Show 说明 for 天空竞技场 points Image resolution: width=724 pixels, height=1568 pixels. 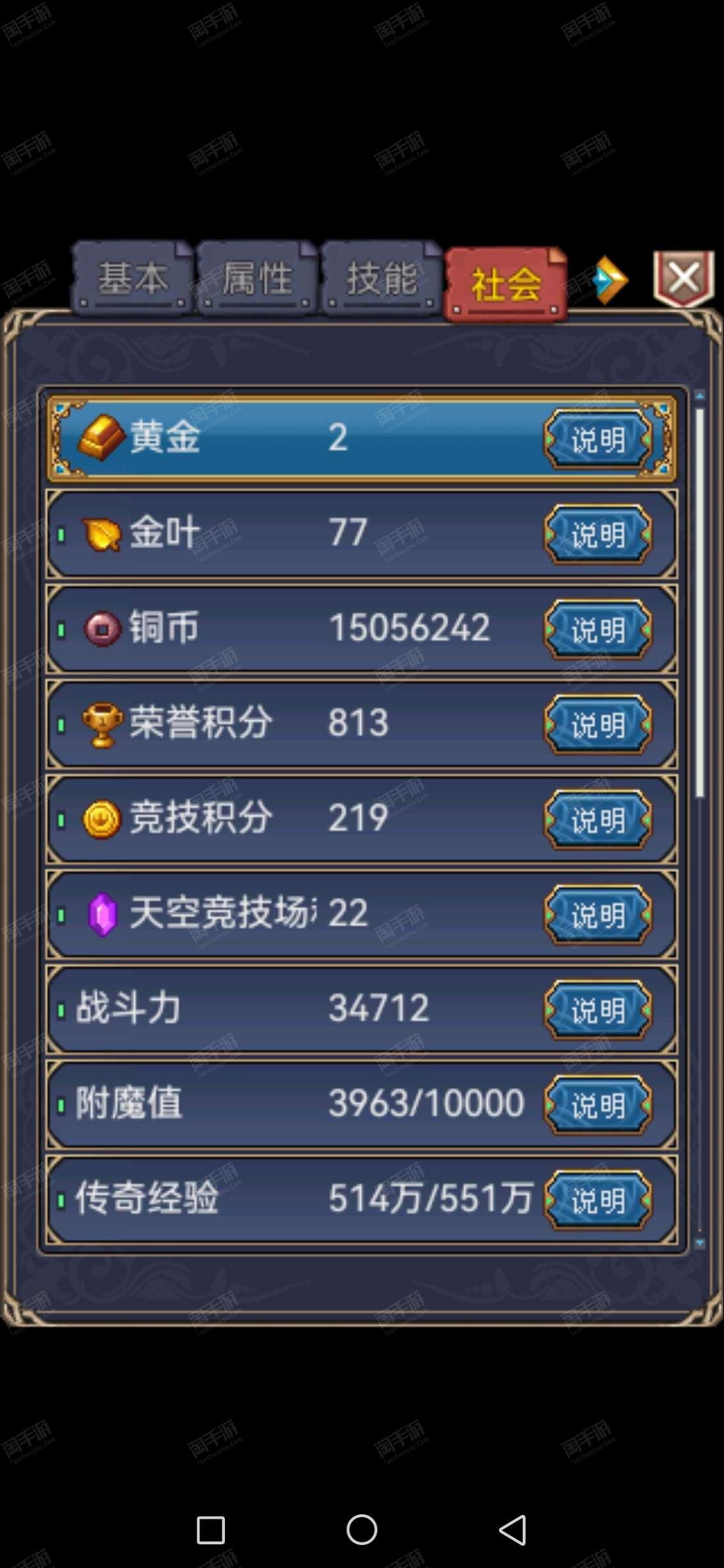(x=597, y=914)
